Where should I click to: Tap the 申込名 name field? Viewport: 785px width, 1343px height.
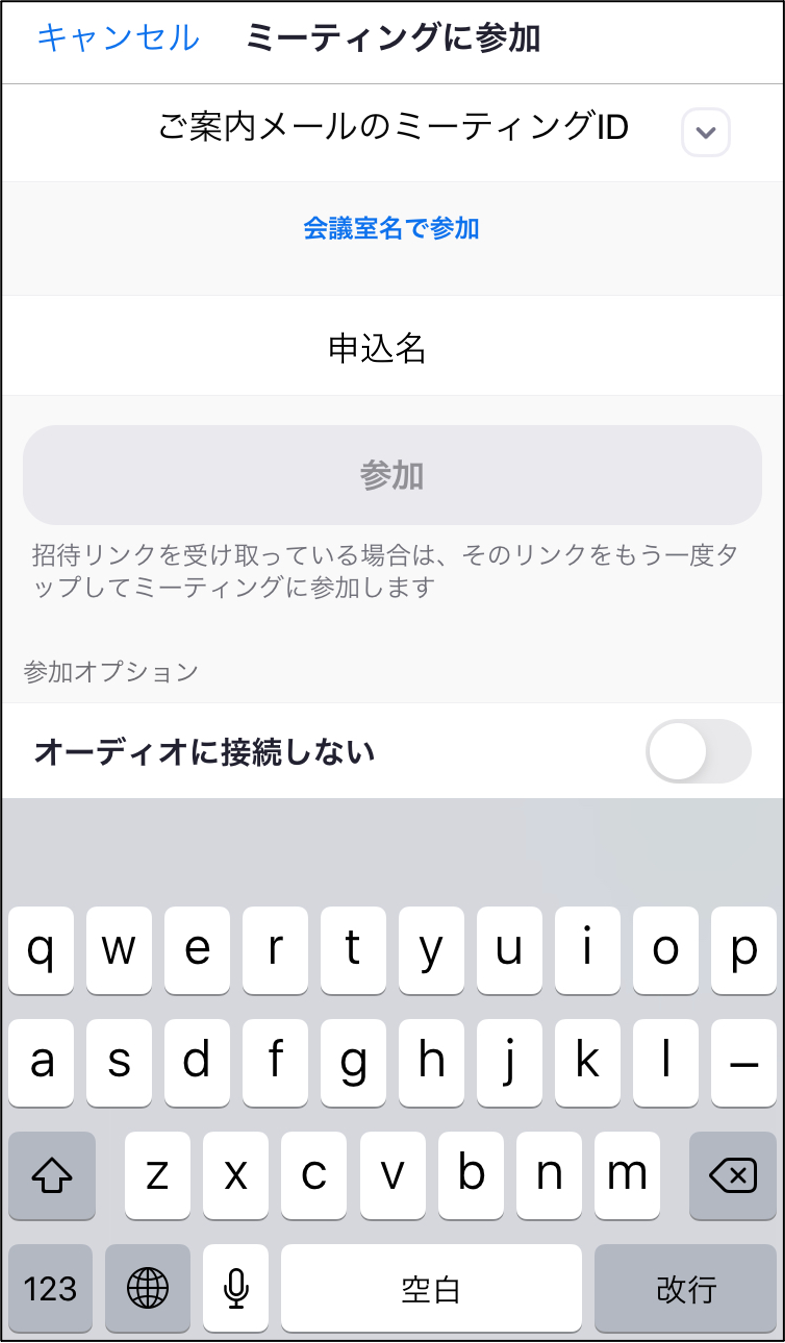click(392, 347)
